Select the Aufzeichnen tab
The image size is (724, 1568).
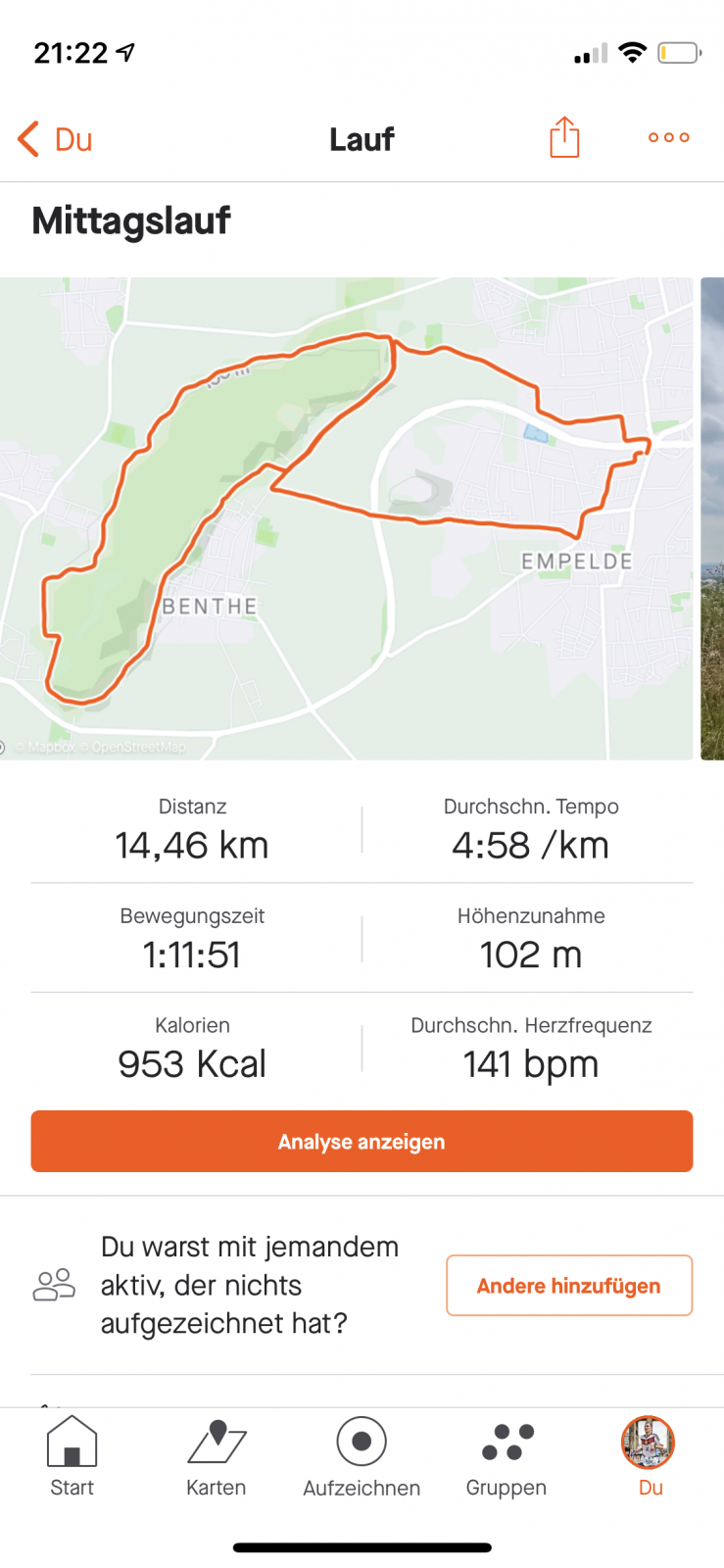coord(362,1457)
